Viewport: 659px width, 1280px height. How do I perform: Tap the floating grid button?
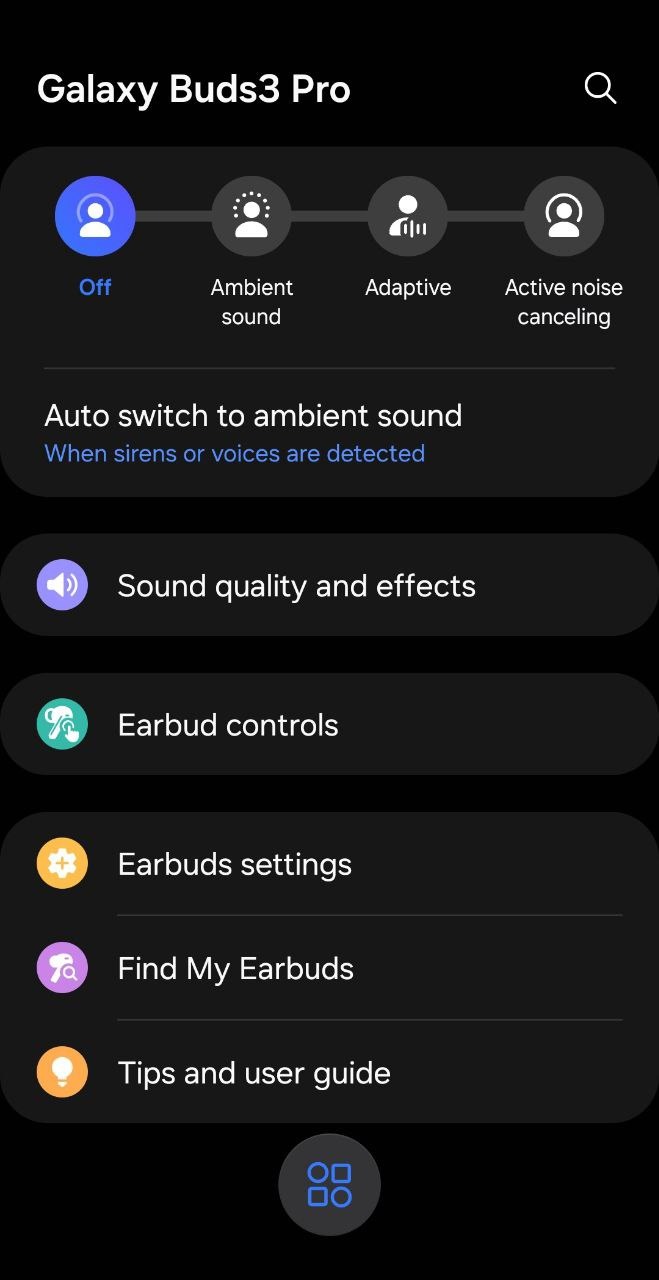329,1184
